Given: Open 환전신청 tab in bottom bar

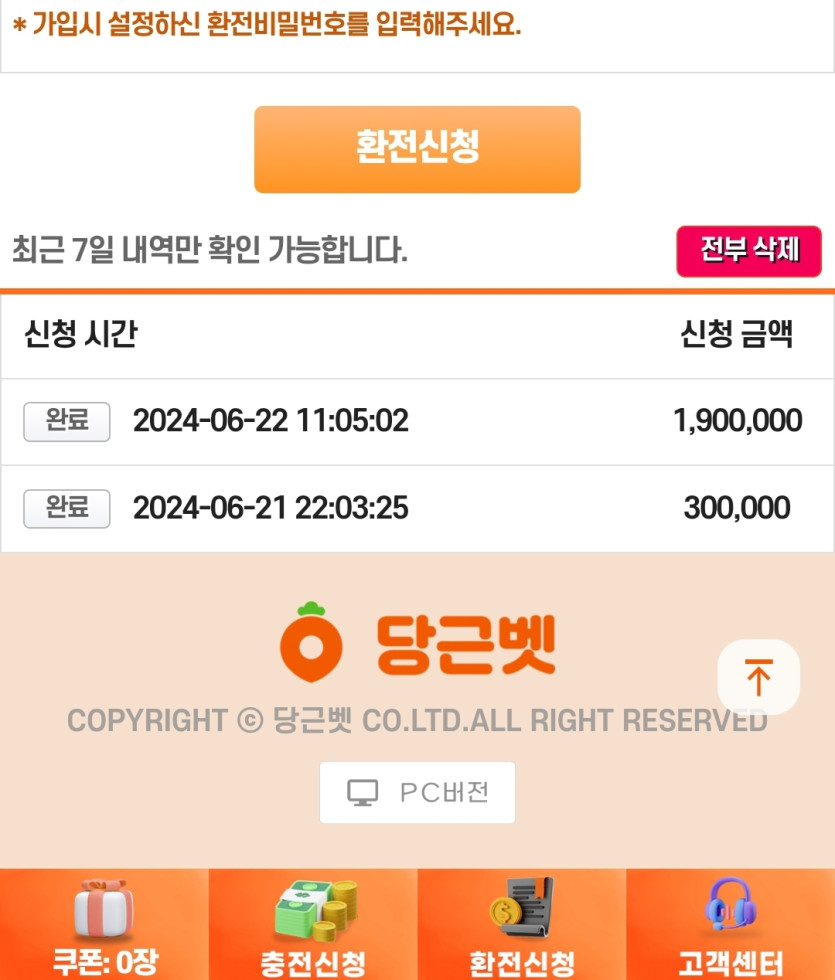Looking at the screenshot, I should click(522, 925).
